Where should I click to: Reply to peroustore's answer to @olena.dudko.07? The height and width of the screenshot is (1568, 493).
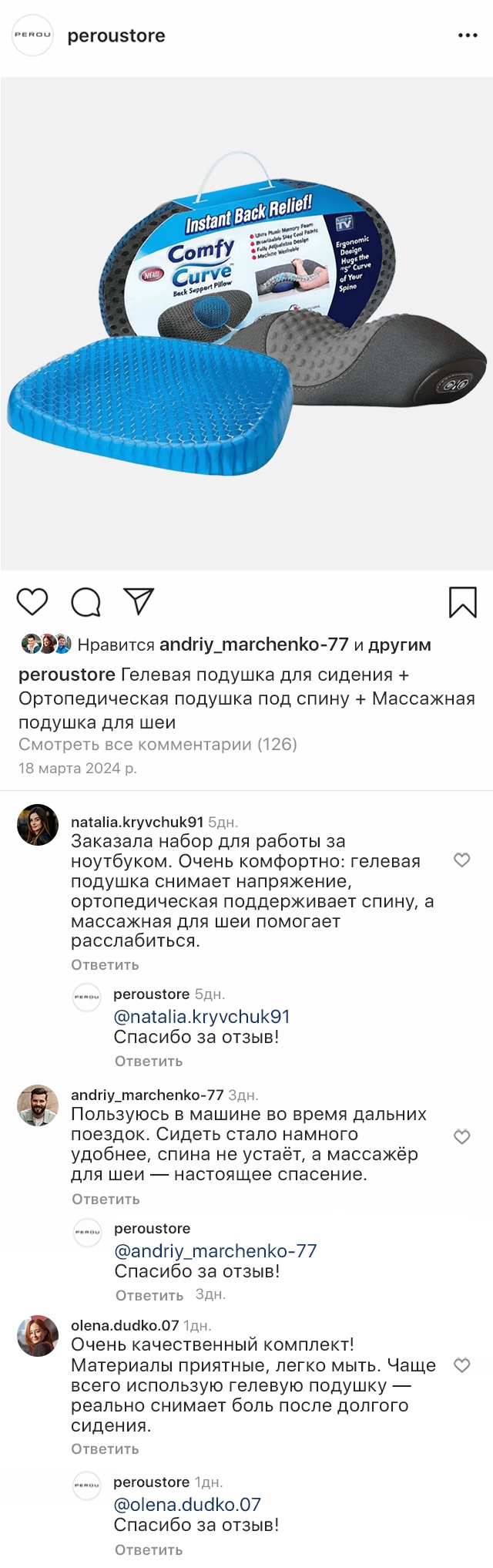[148, 1550]
